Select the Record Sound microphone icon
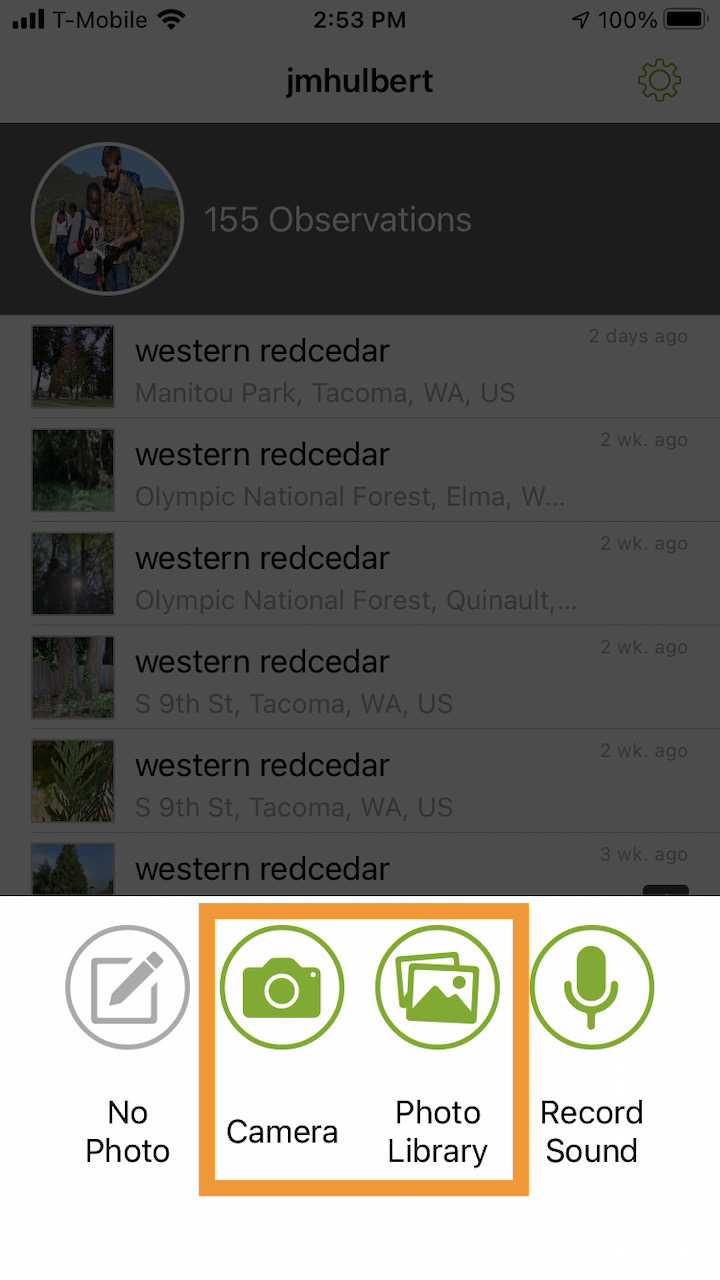 (592, 986)
